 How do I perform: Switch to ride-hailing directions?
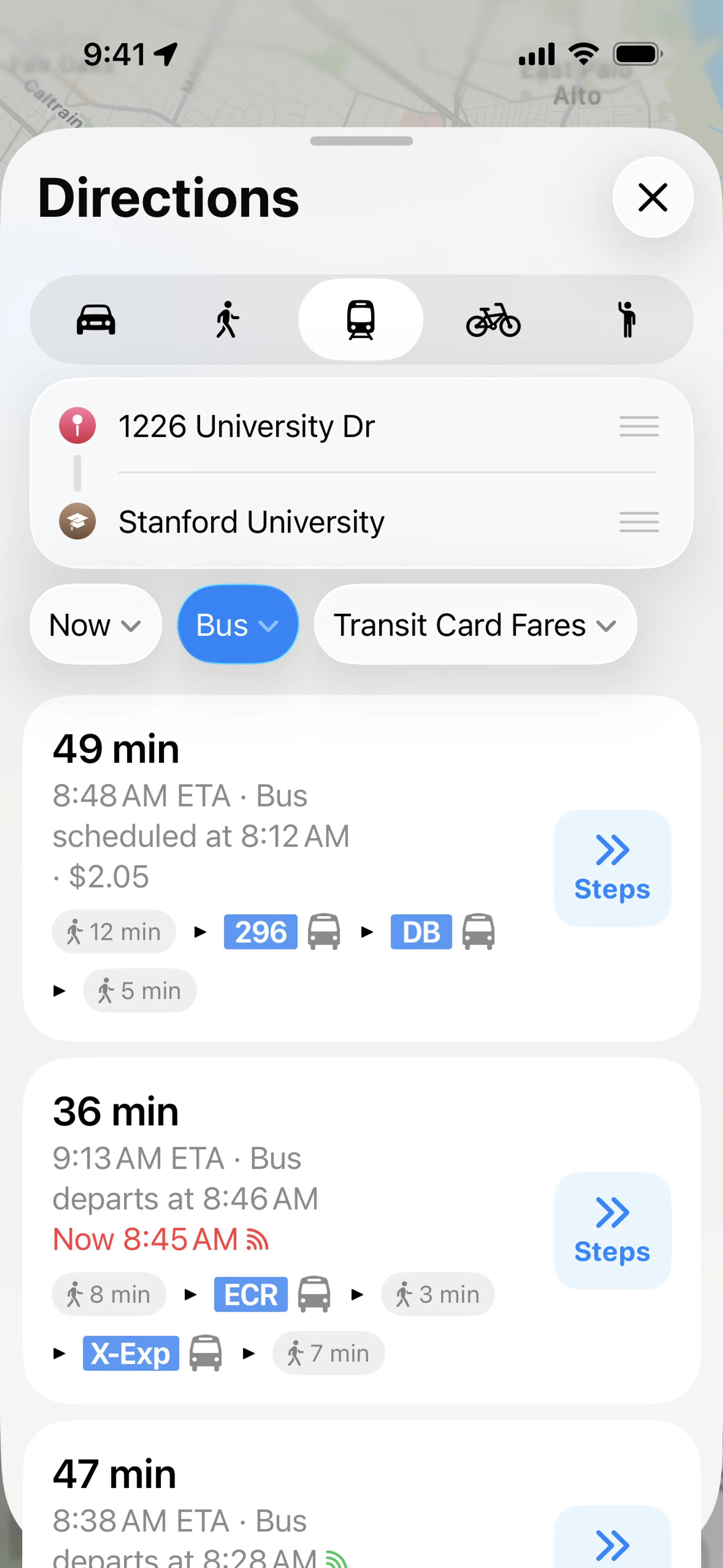(x=626, y=319)
